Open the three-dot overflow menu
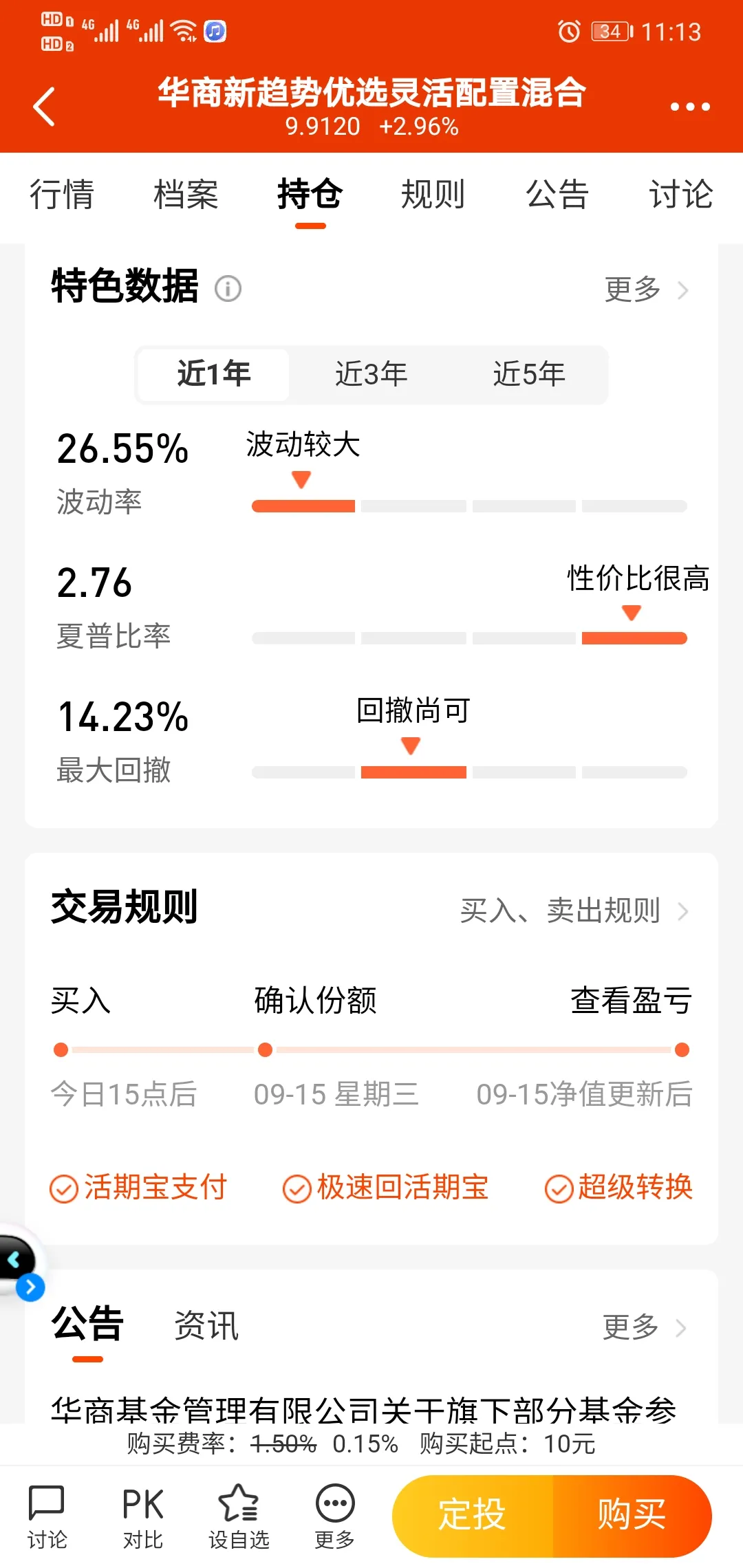The width and height of the screenshot is (743, 1568). [x=689, y=107]
